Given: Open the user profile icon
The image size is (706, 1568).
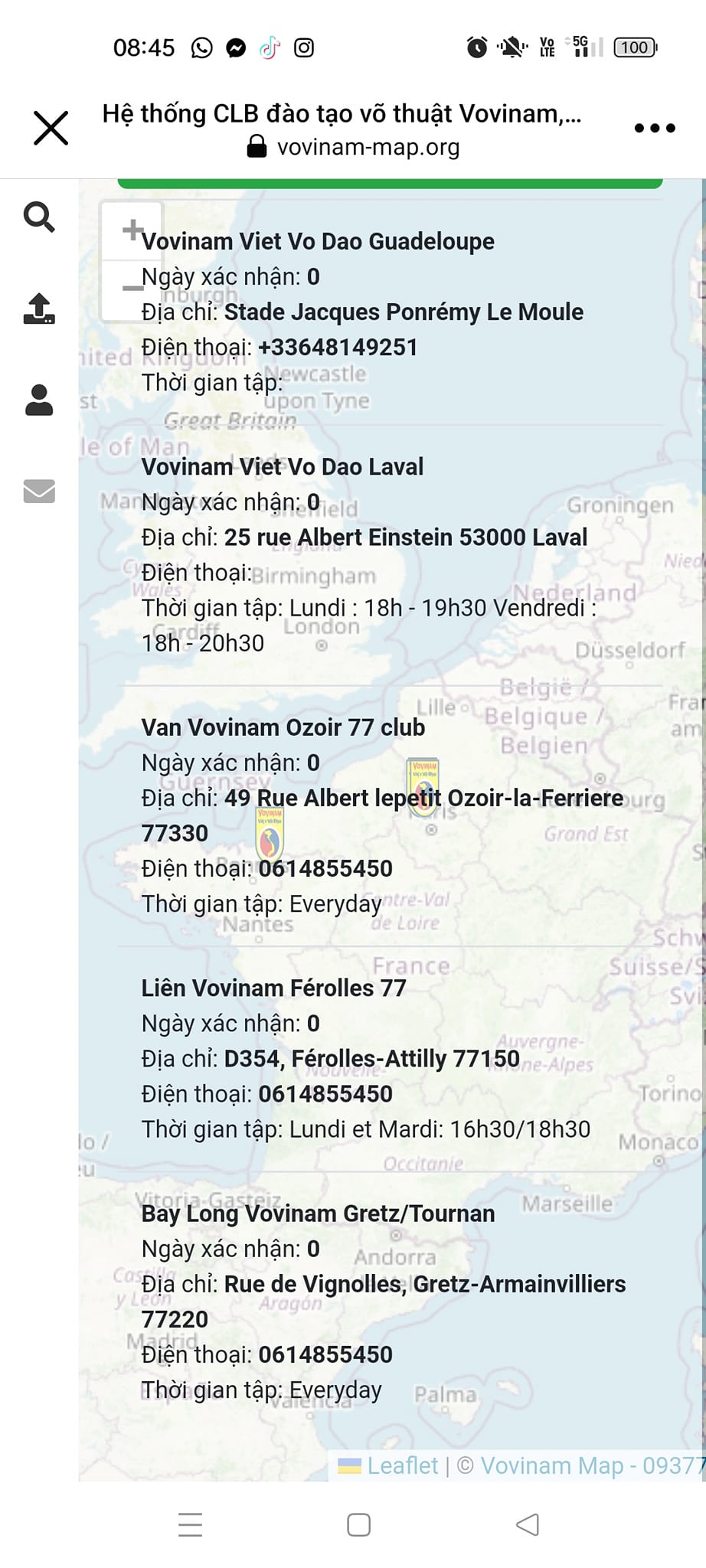Looking at the screenshot, I should (39, 400).
